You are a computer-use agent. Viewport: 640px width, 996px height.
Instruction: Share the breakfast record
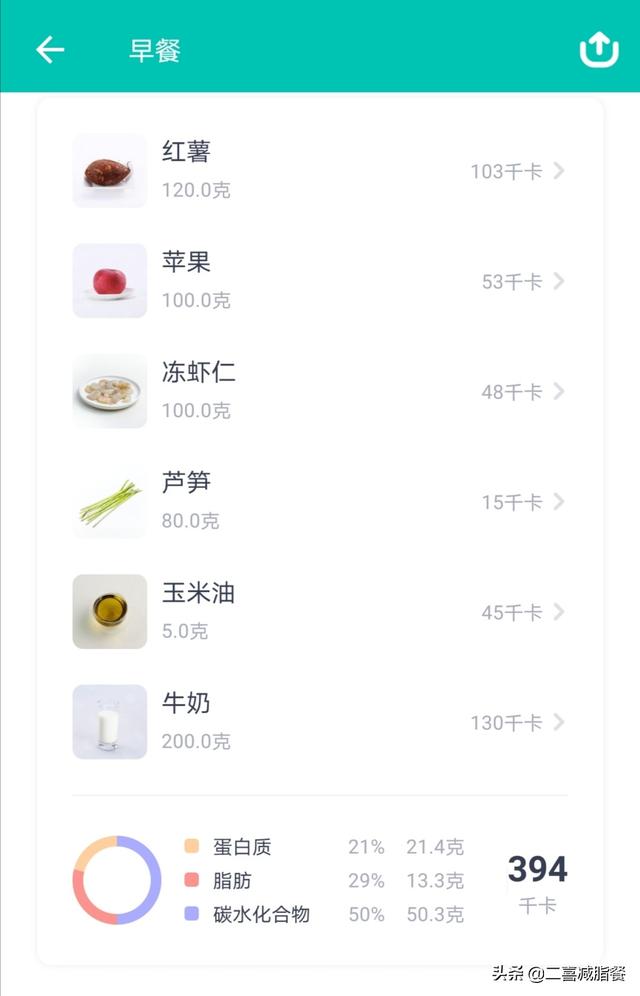599,49
